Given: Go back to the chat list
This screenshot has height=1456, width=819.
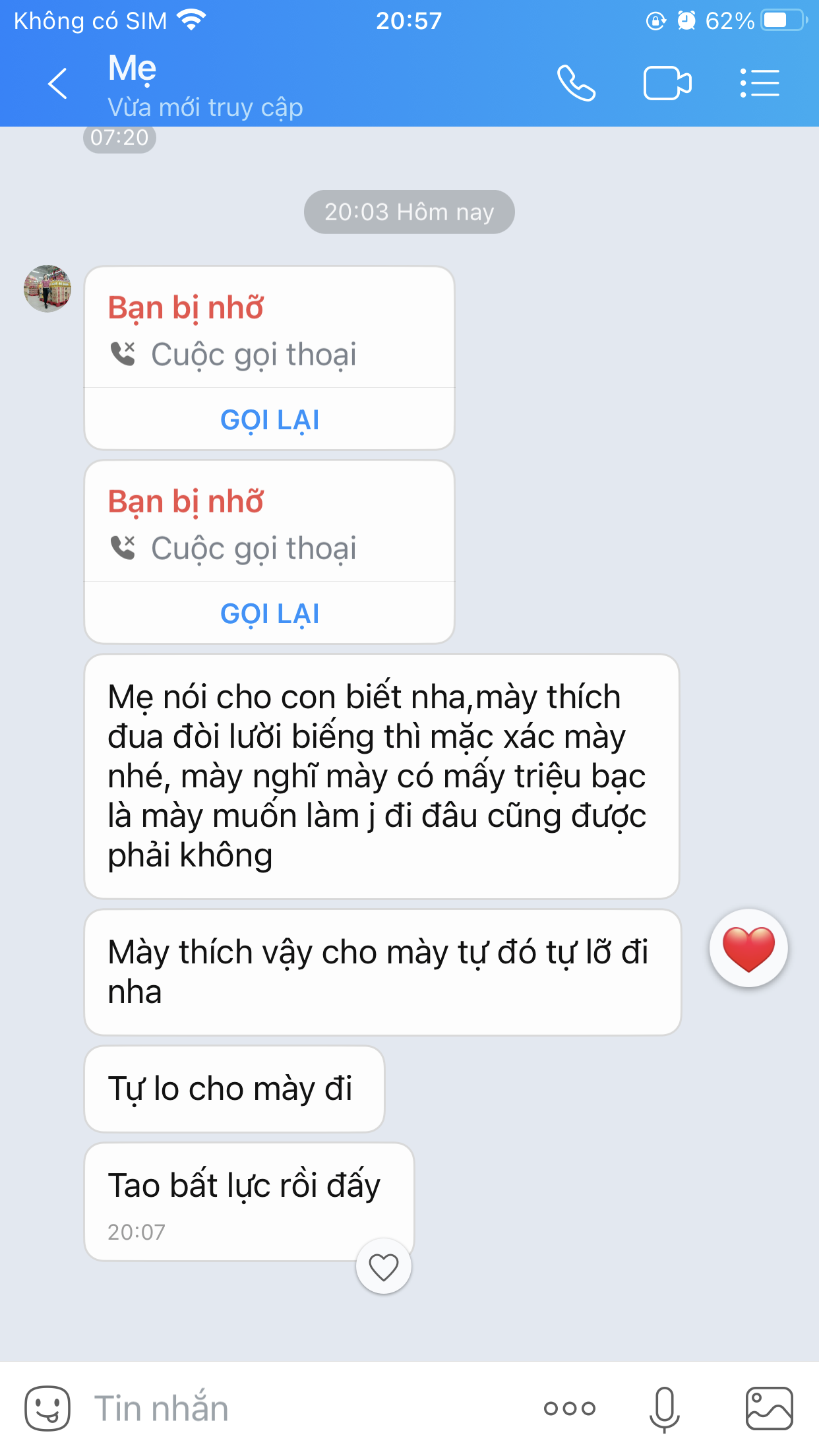Looking at the screenshot, I should coord(58,84).
